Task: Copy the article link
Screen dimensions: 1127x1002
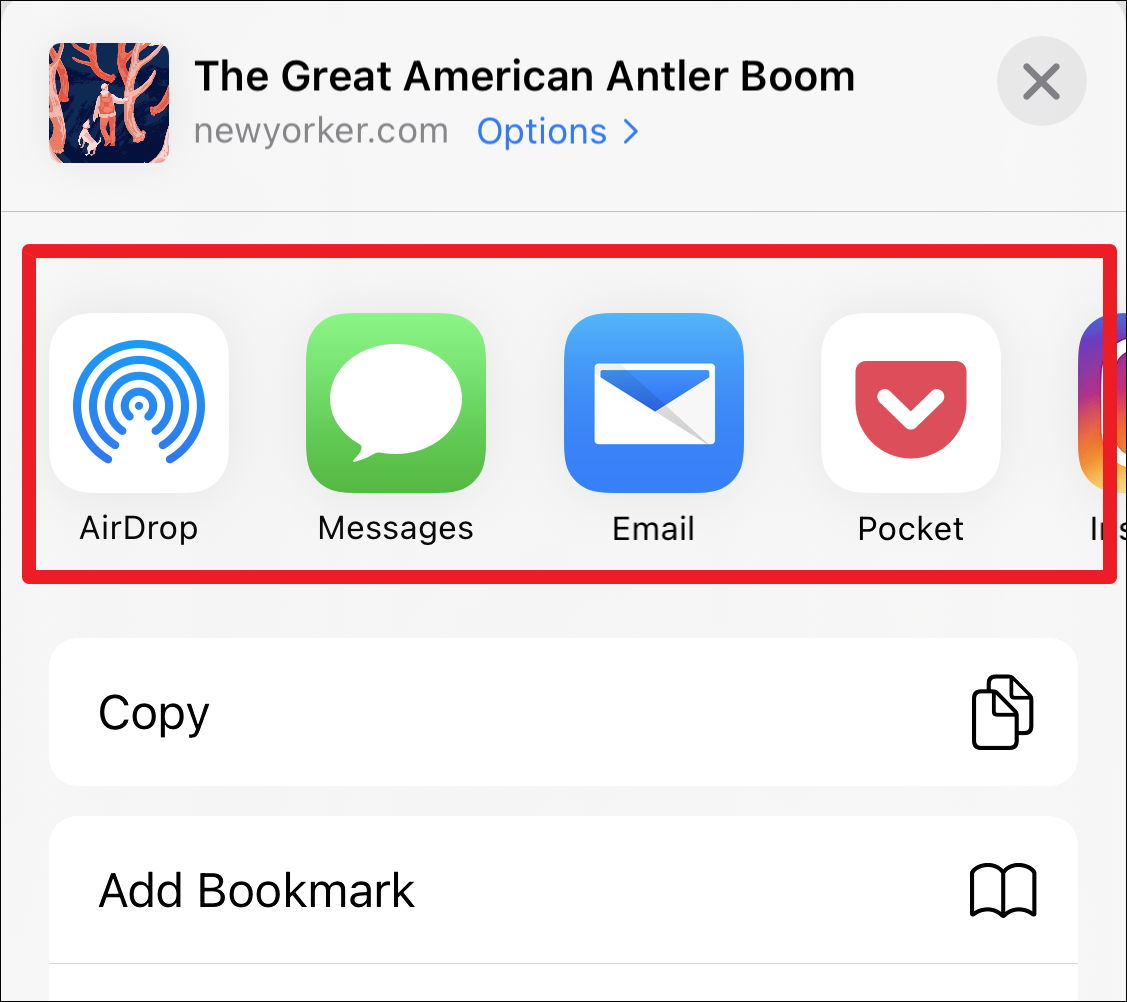Action: click(x=562, y=712)
